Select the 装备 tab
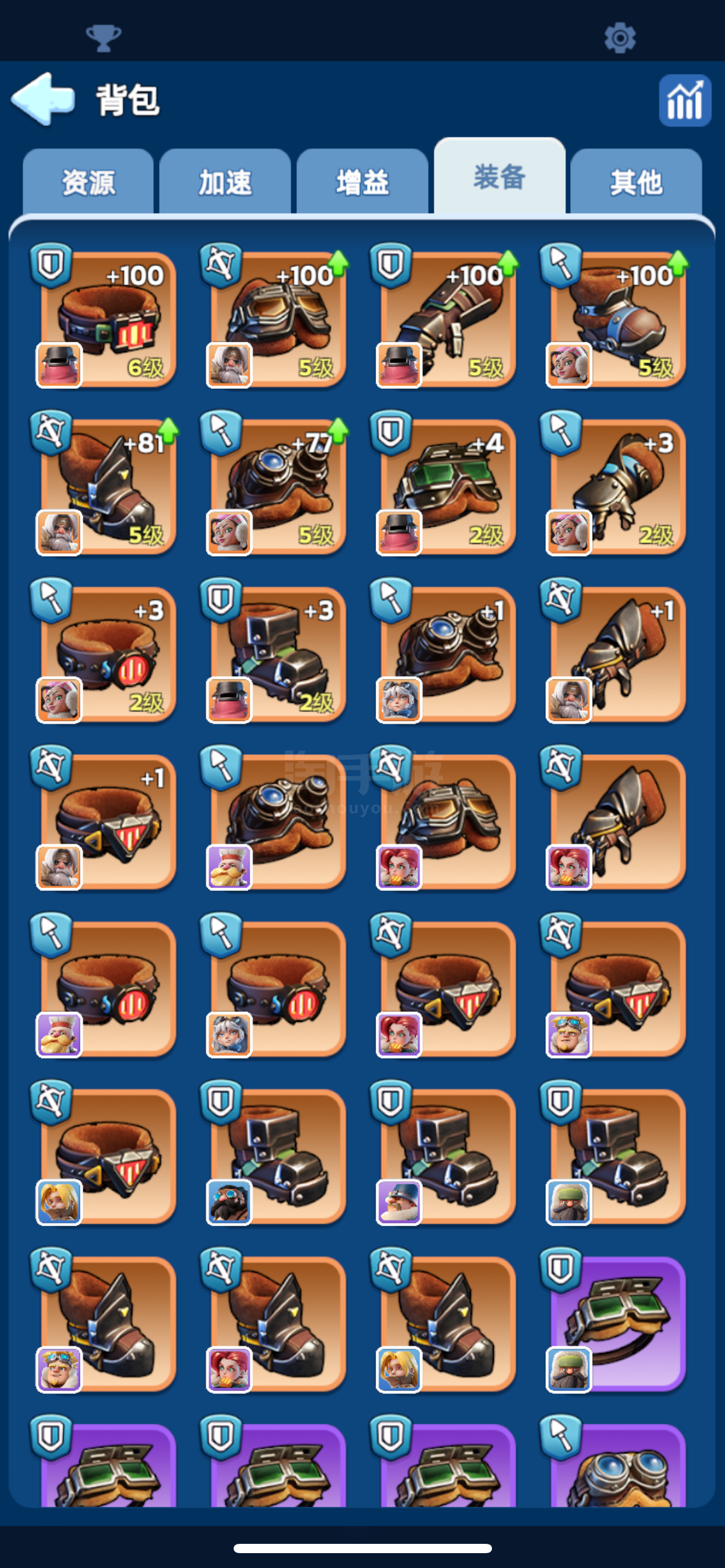 tap(499, 176)
